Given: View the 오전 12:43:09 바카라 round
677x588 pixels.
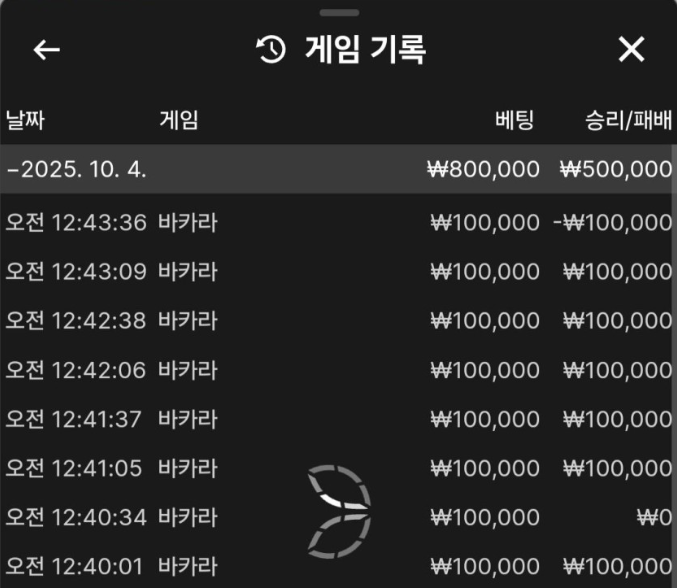Looking at the screenshot, I should tap(338, 271).
